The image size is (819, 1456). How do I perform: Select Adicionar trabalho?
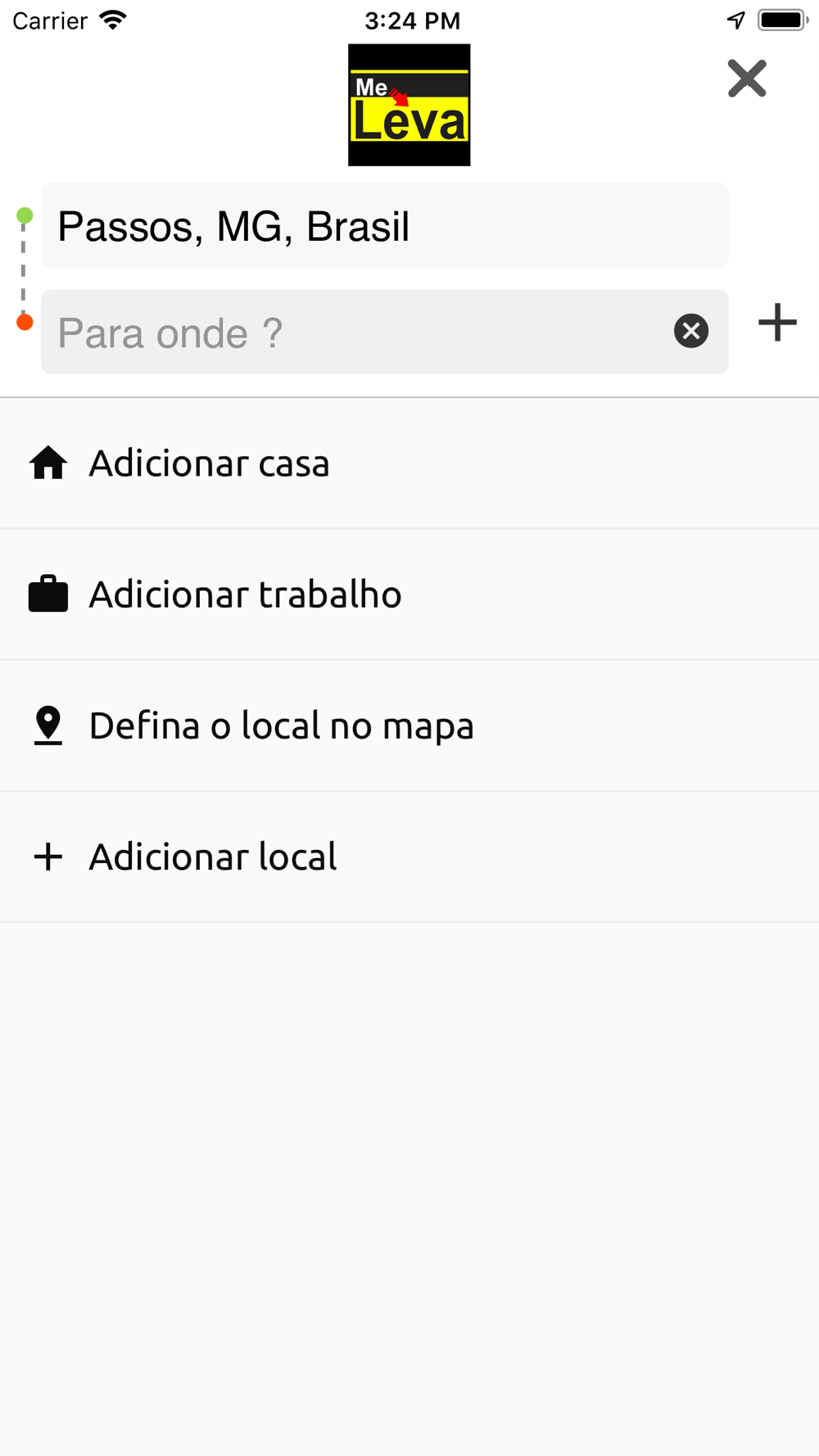(409, 595)
